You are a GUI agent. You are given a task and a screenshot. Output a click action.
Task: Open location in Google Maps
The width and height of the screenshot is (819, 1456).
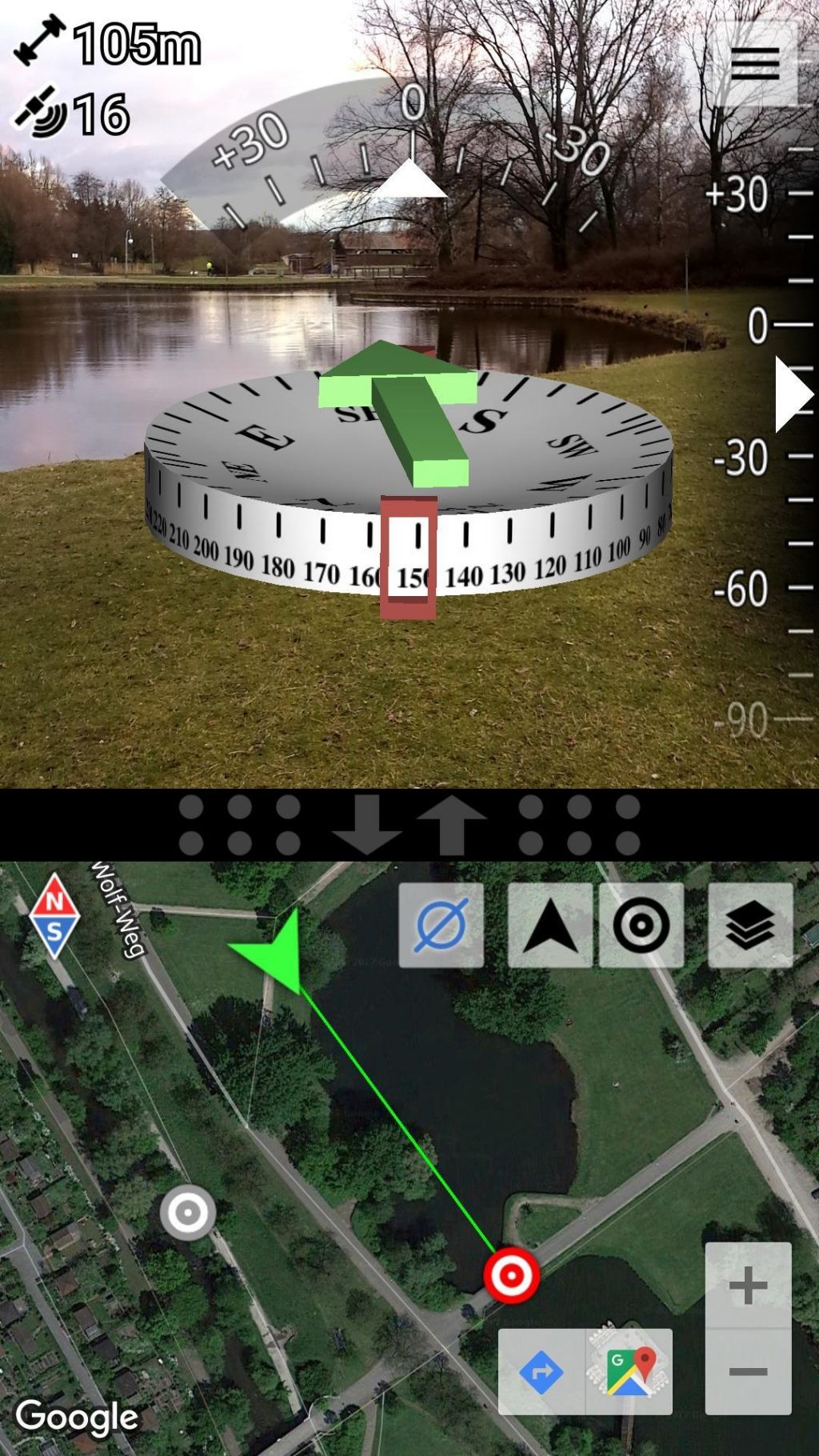pos(629,1372)
